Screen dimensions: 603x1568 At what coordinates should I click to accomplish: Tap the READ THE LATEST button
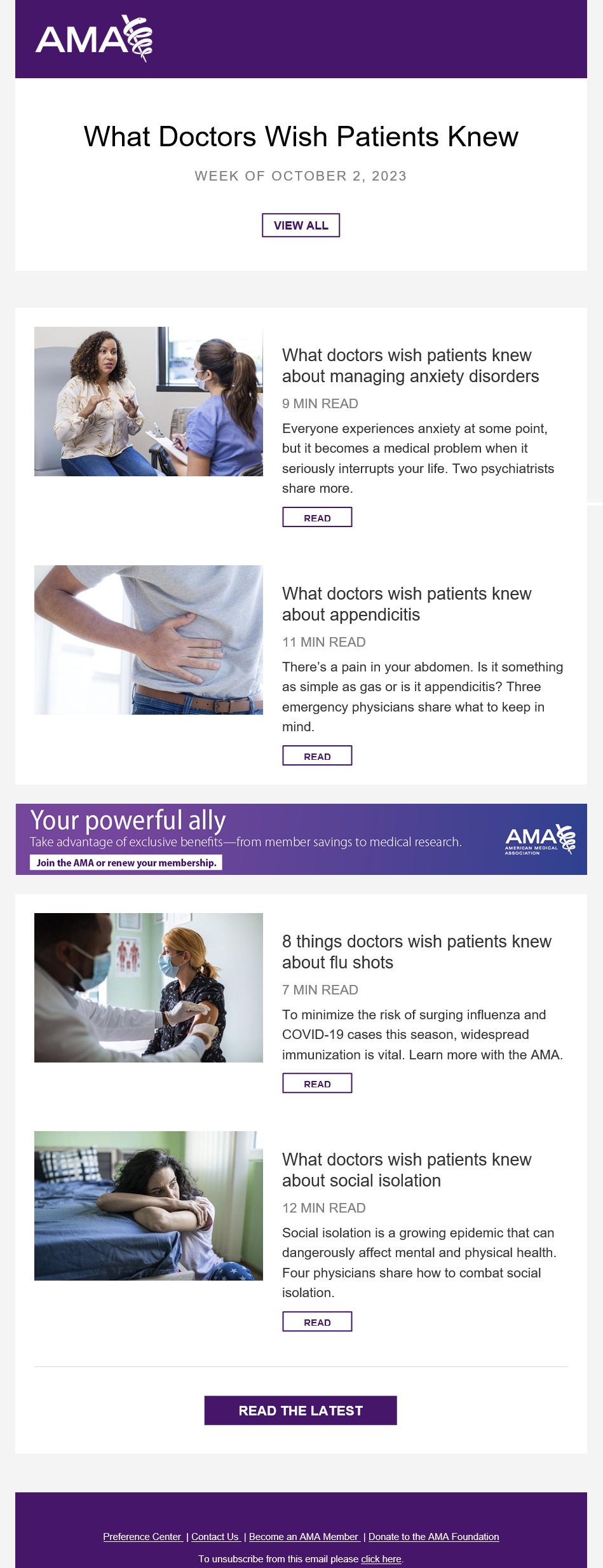point(301,1410)
